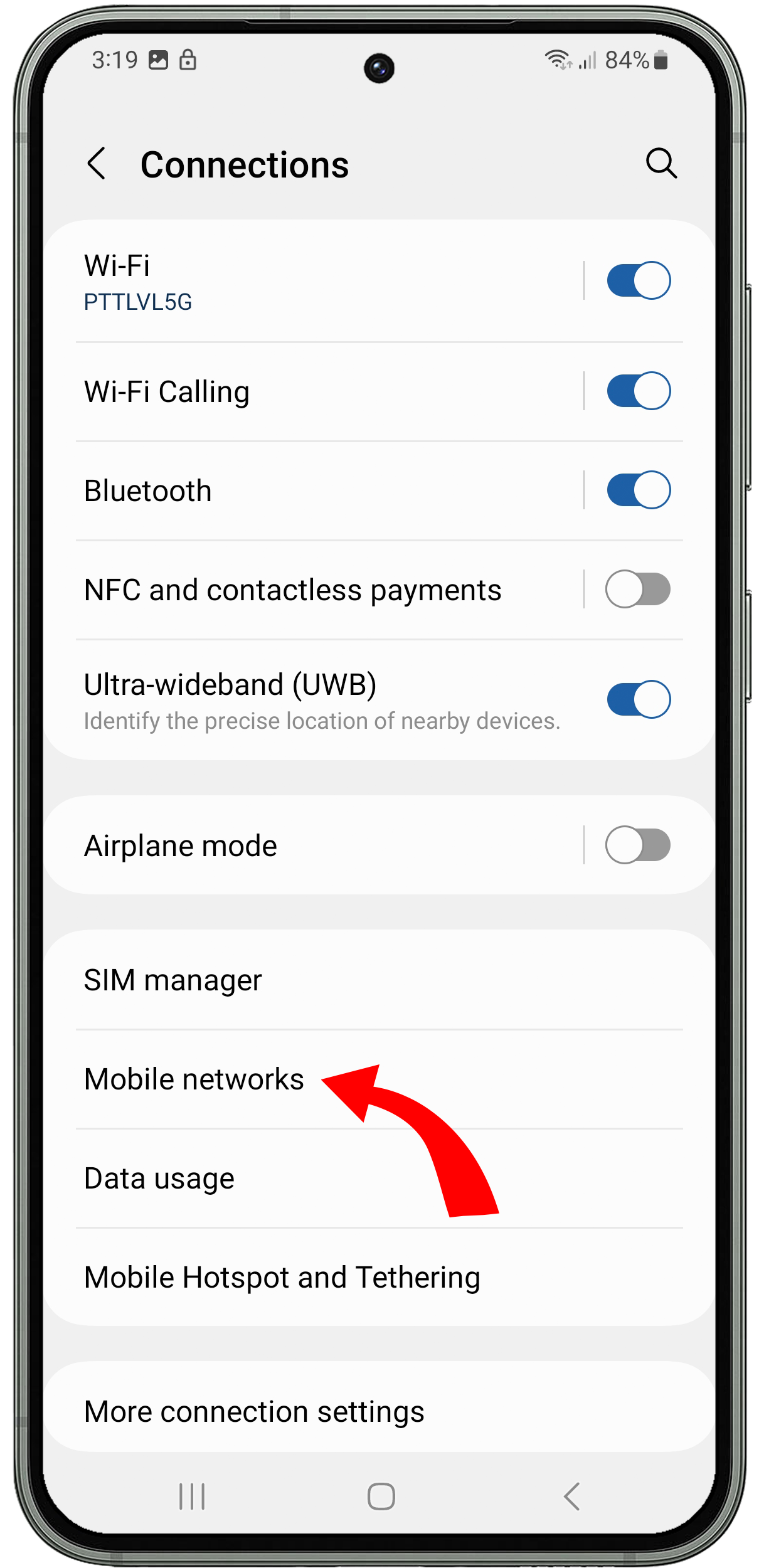Viewport: 759px width, 1568px height.
Task: Go back from Connections screen
Action: [x=97, y=164]
